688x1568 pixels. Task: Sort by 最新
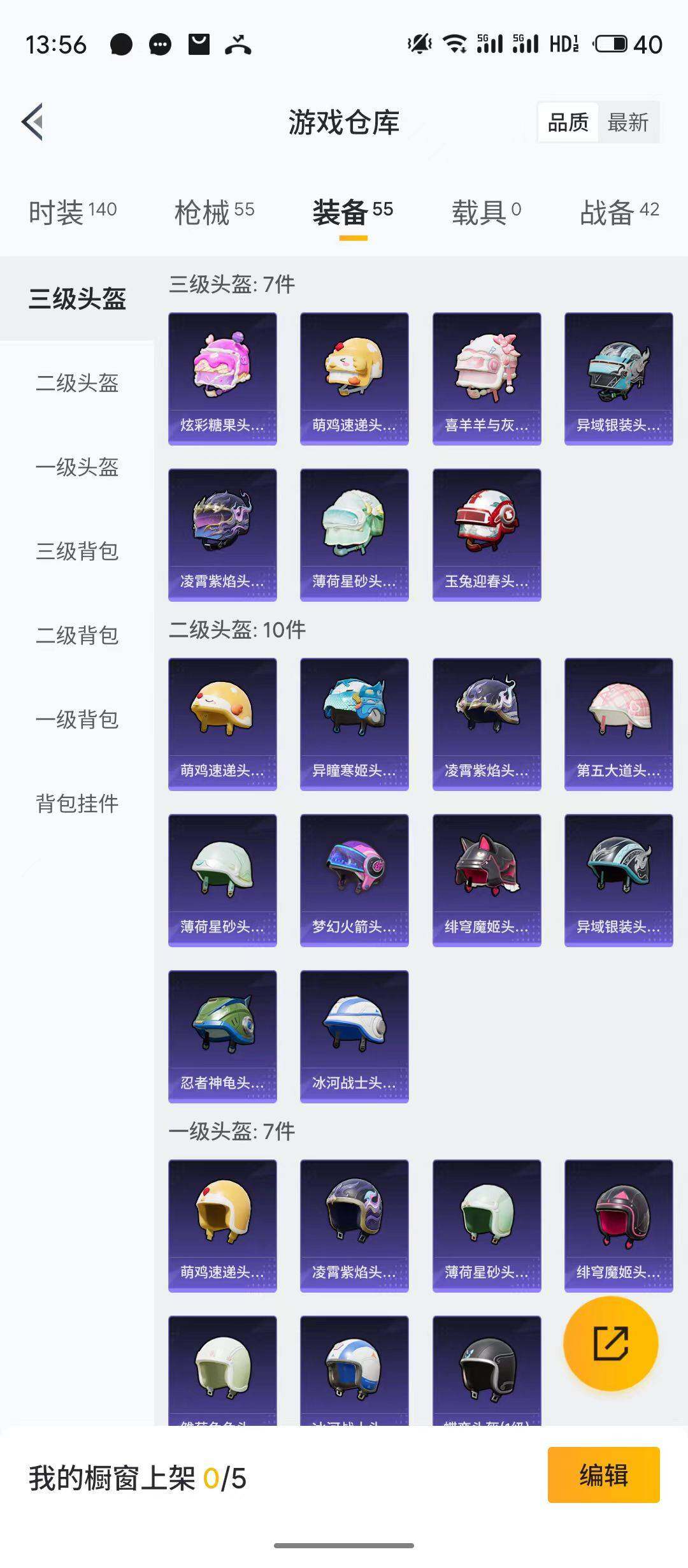coord(627,122)
